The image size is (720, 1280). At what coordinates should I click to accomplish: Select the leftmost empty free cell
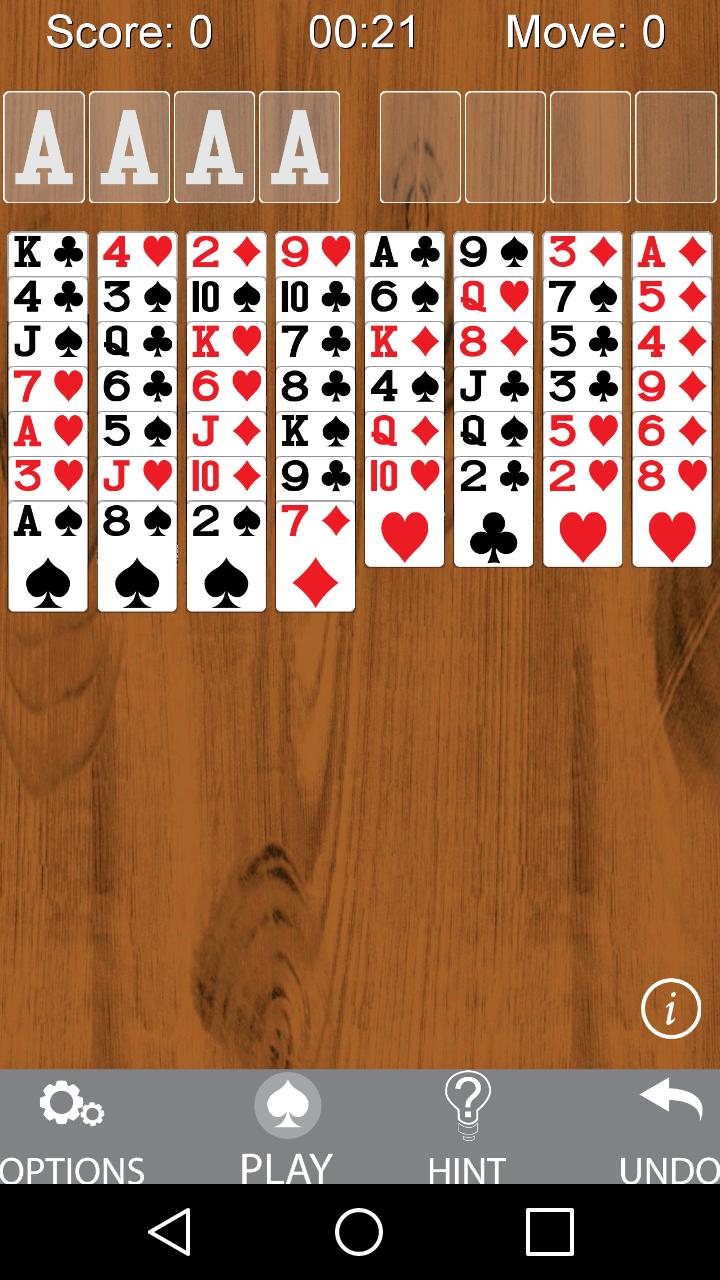click(x=420, y=146)
